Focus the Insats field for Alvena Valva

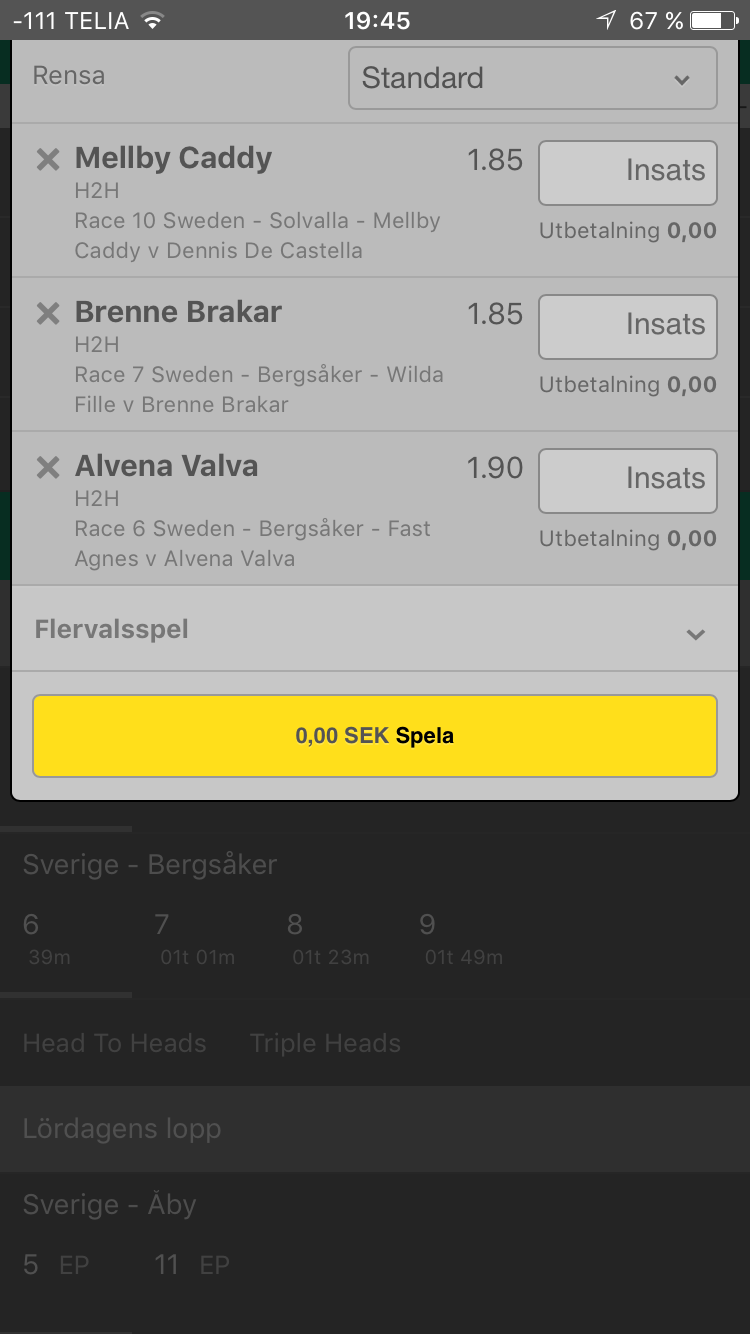628,480
